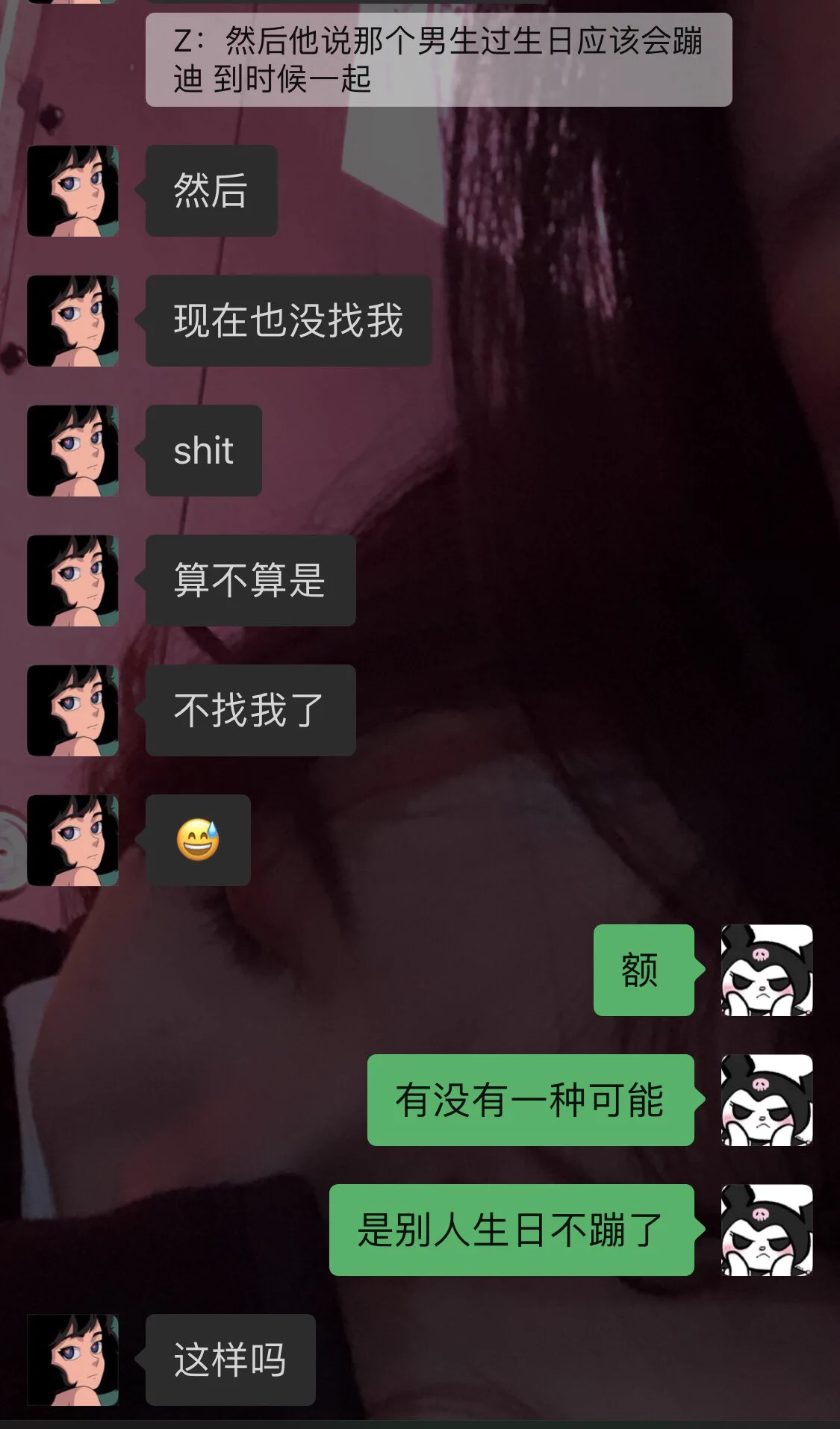
Task: Select the green '额' reply bubble
Action: coord(644,972)
